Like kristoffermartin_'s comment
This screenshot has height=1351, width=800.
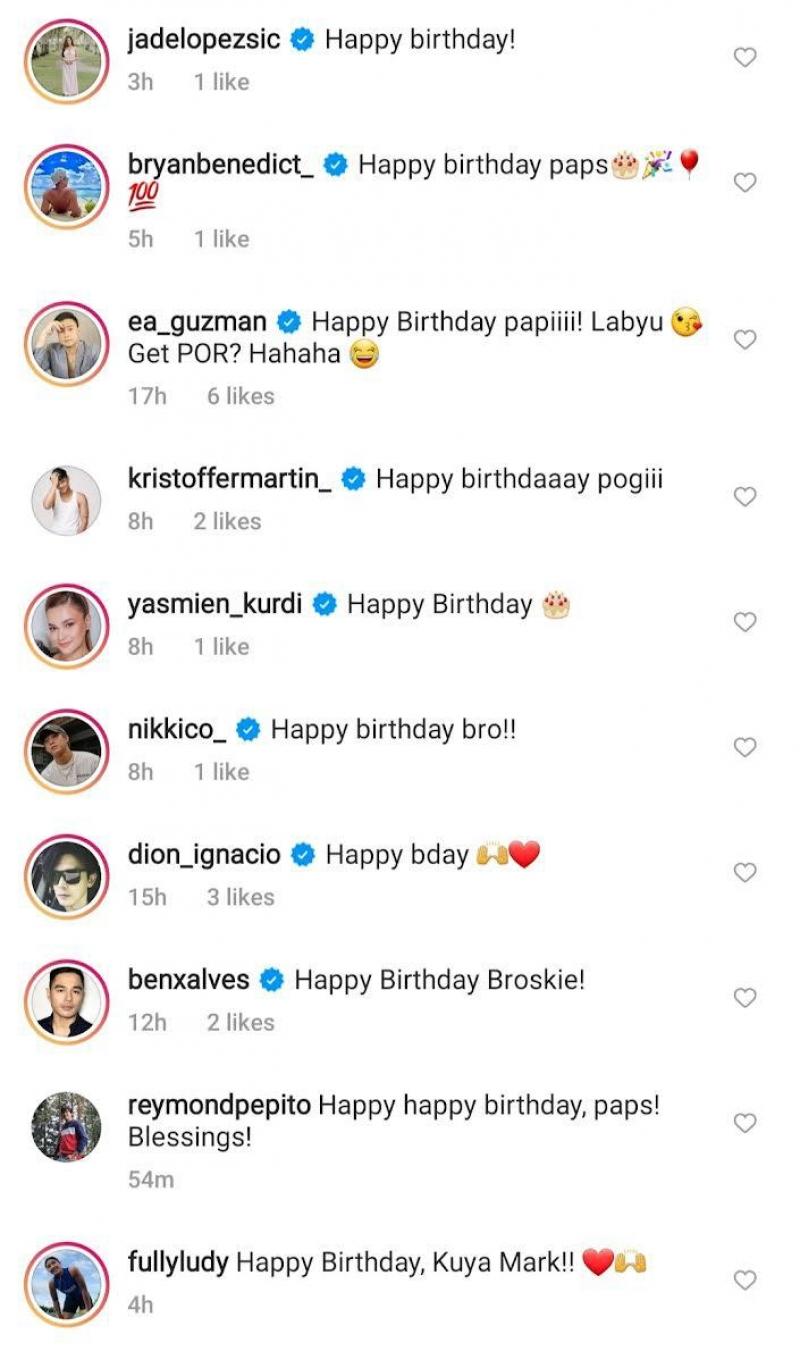click(x=745, y=497)
